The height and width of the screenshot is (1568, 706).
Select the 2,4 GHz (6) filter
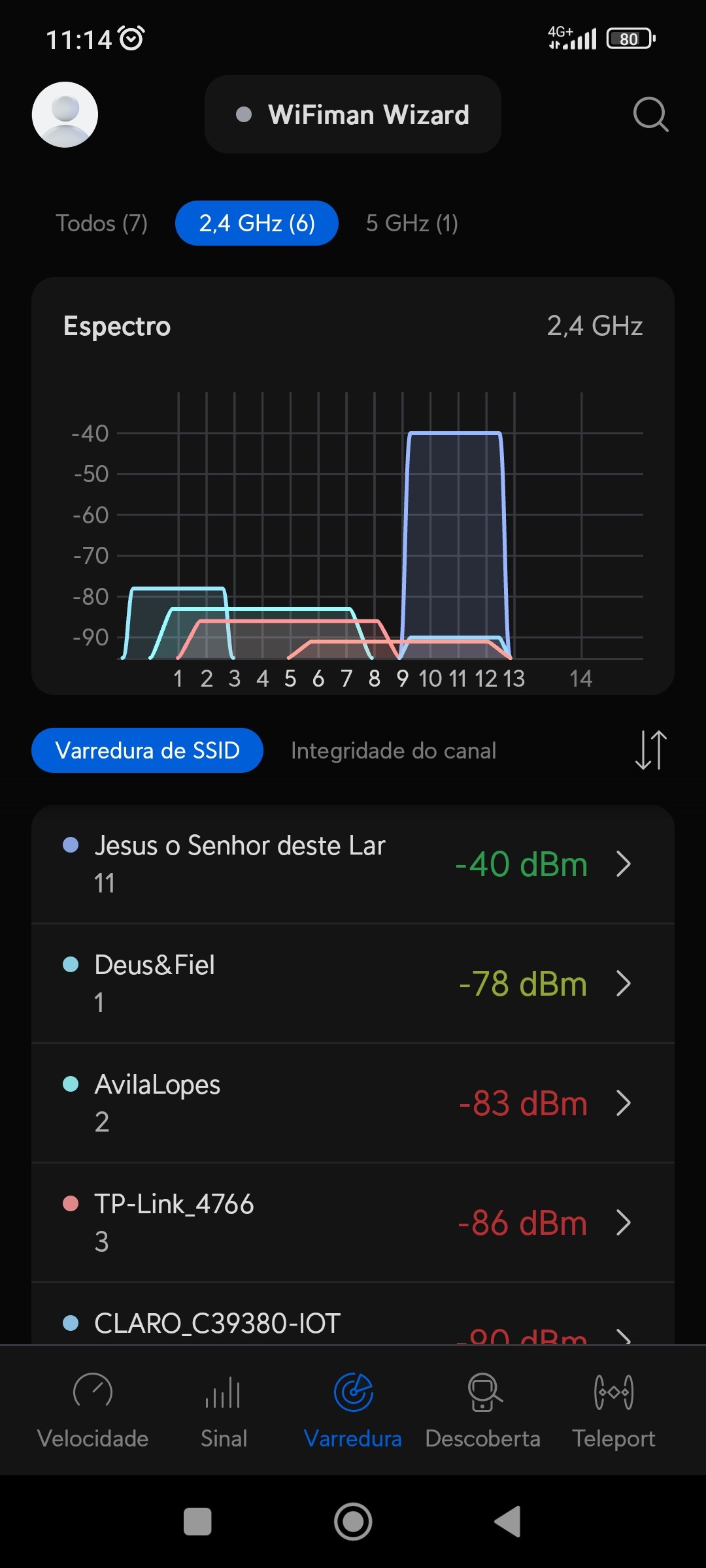(257, 223)
